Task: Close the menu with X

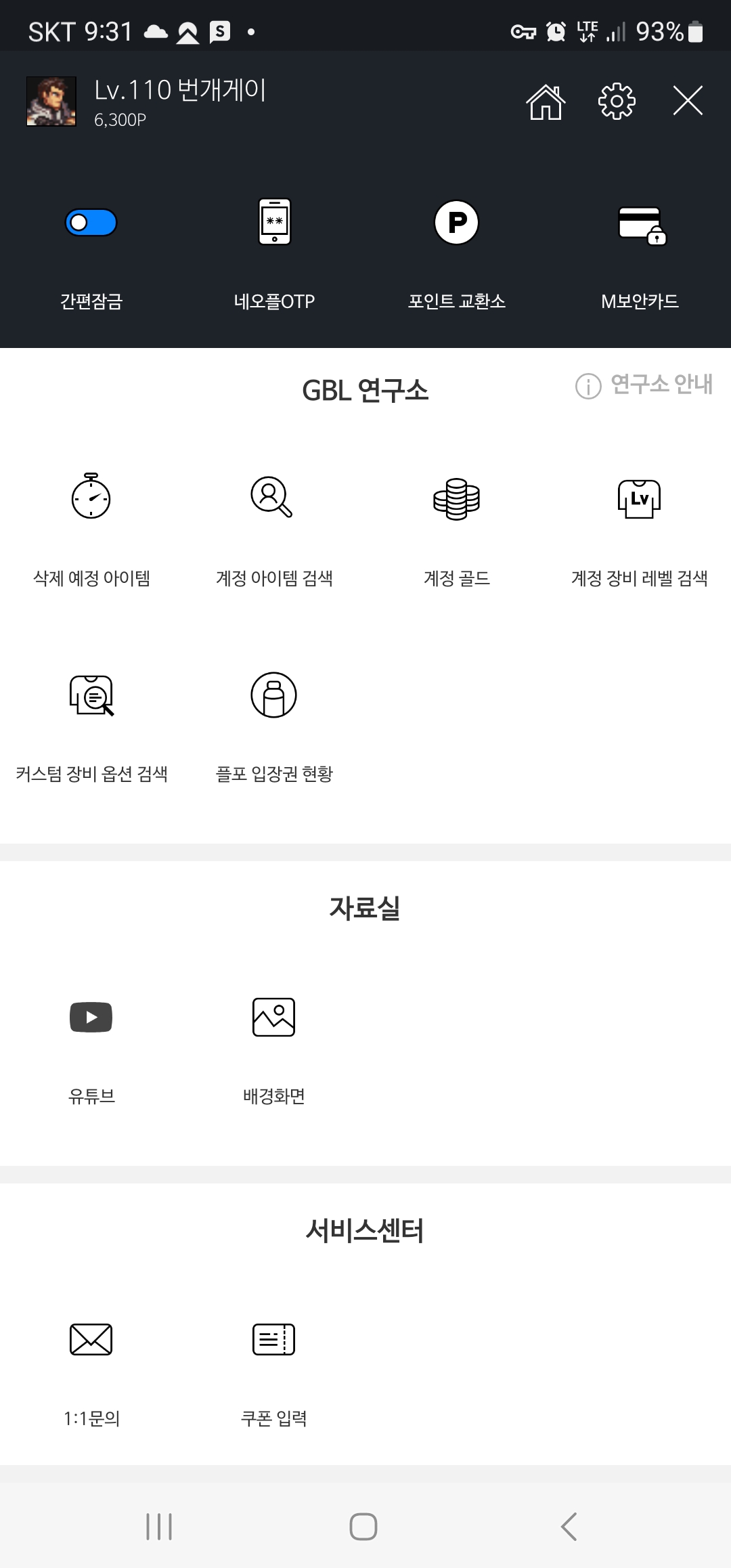Action: tap(688, 102)
